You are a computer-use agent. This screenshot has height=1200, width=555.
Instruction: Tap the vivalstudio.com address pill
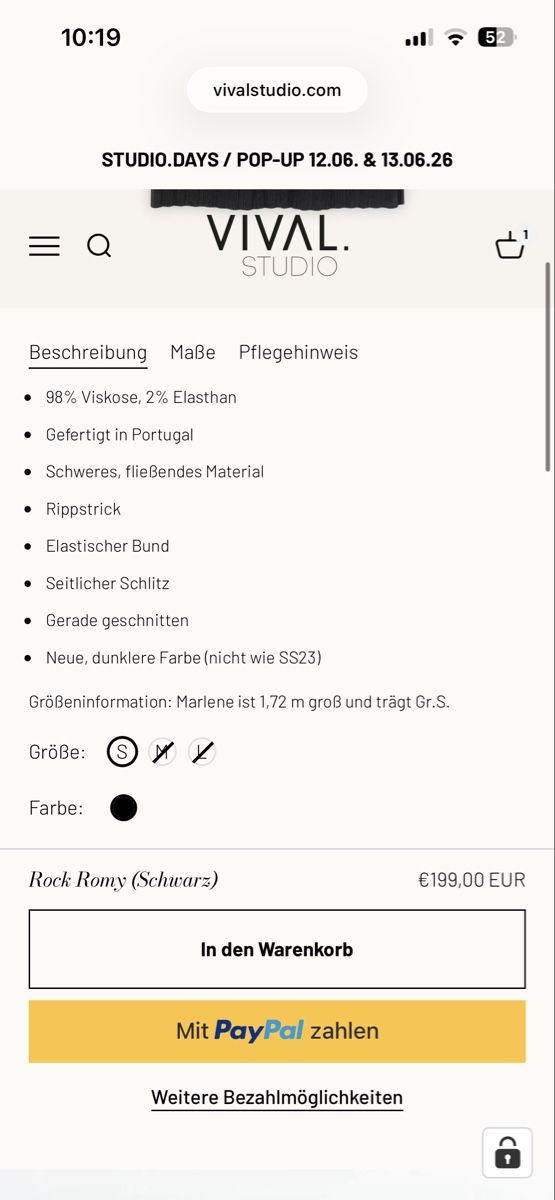(277, 90)
